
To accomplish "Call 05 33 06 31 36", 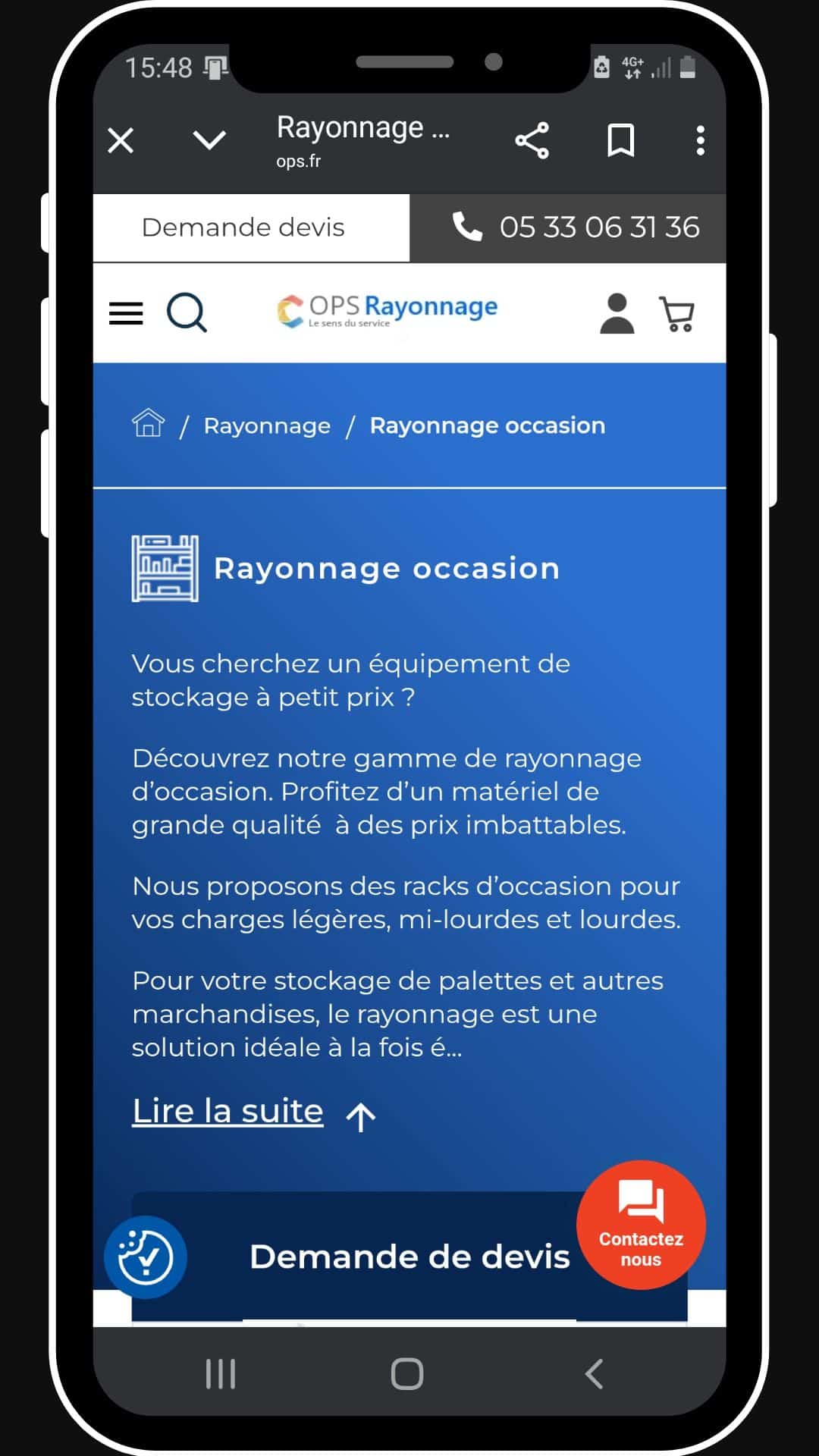I will point(576,227).
